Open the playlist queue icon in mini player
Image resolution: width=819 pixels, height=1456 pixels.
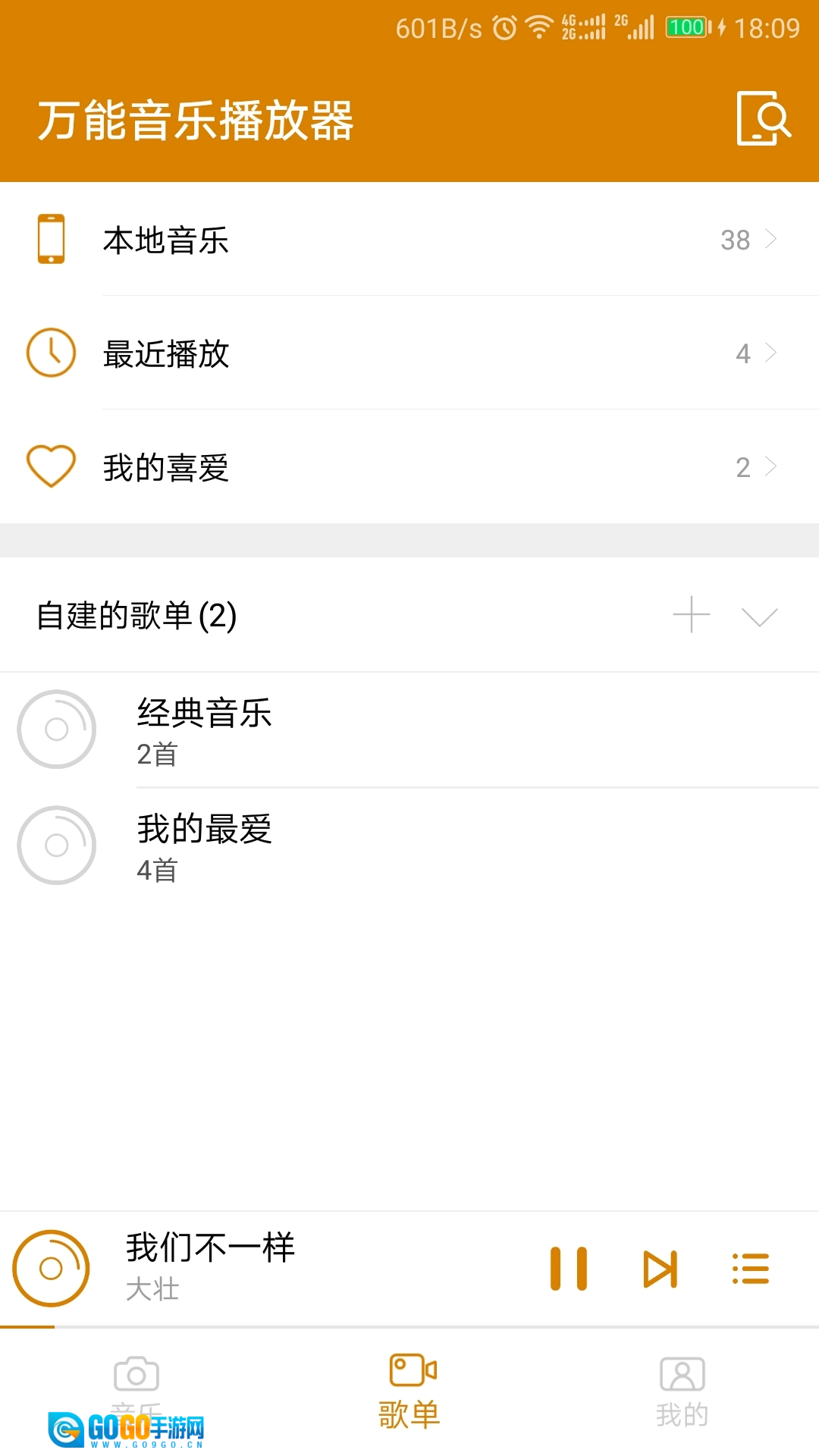749,1268
